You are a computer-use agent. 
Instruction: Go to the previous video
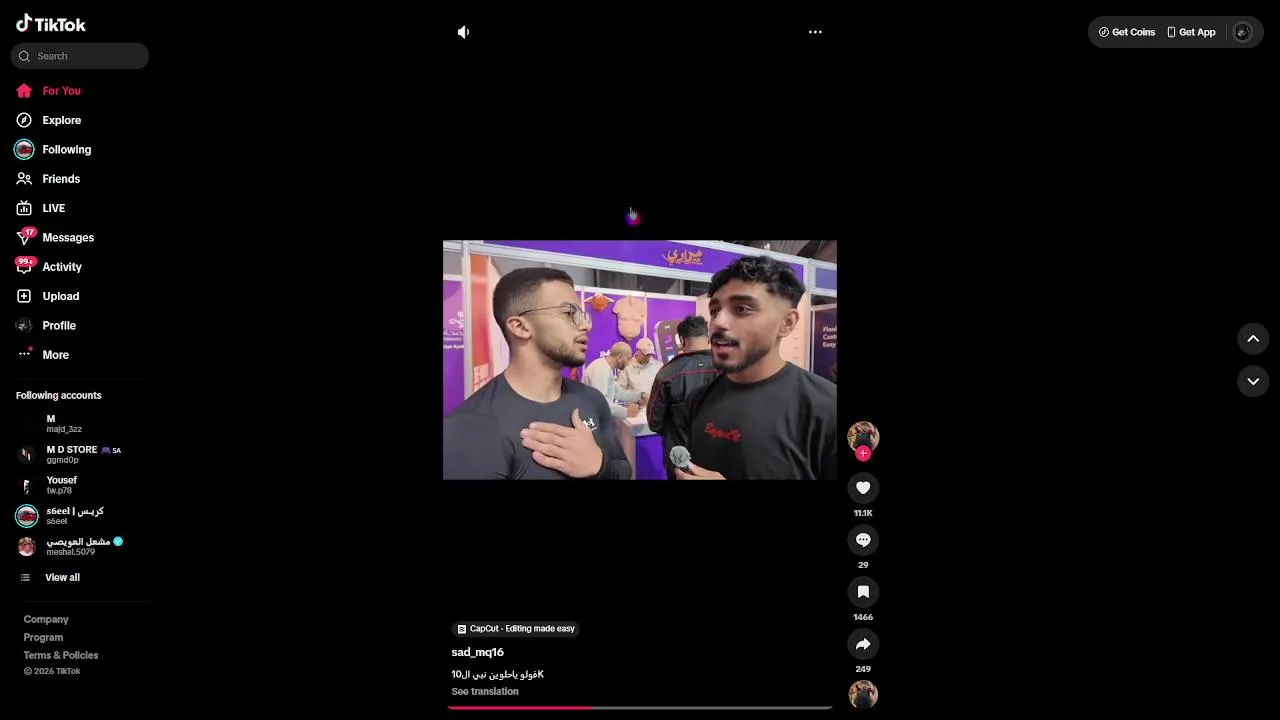click(x=1253, y=339)
